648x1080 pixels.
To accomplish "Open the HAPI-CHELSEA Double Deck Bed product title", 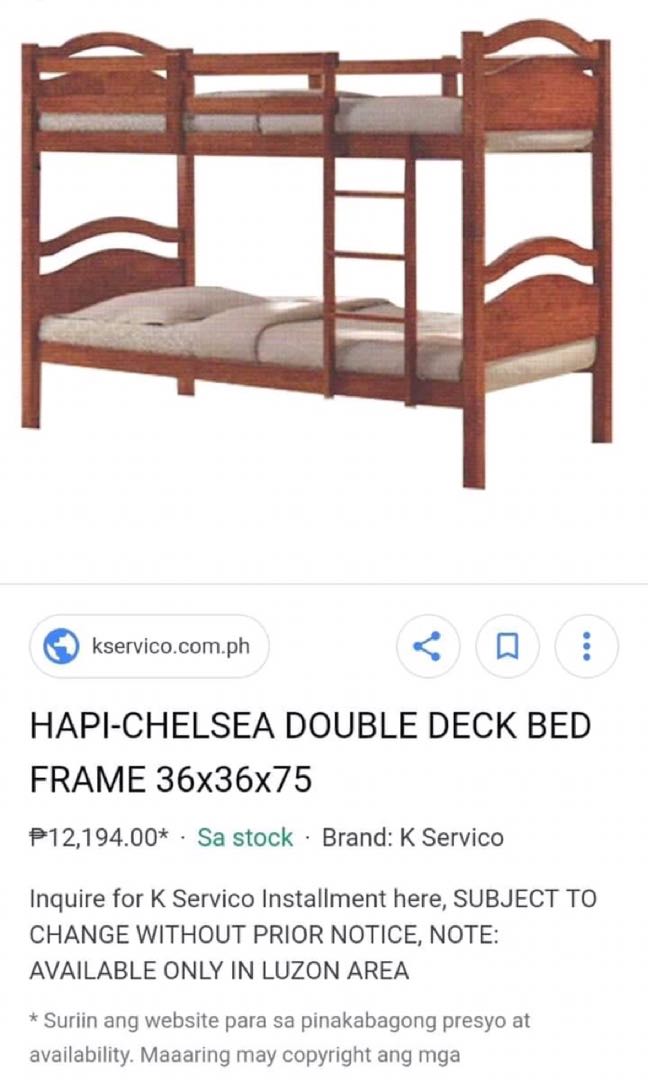I will [310, 752].
